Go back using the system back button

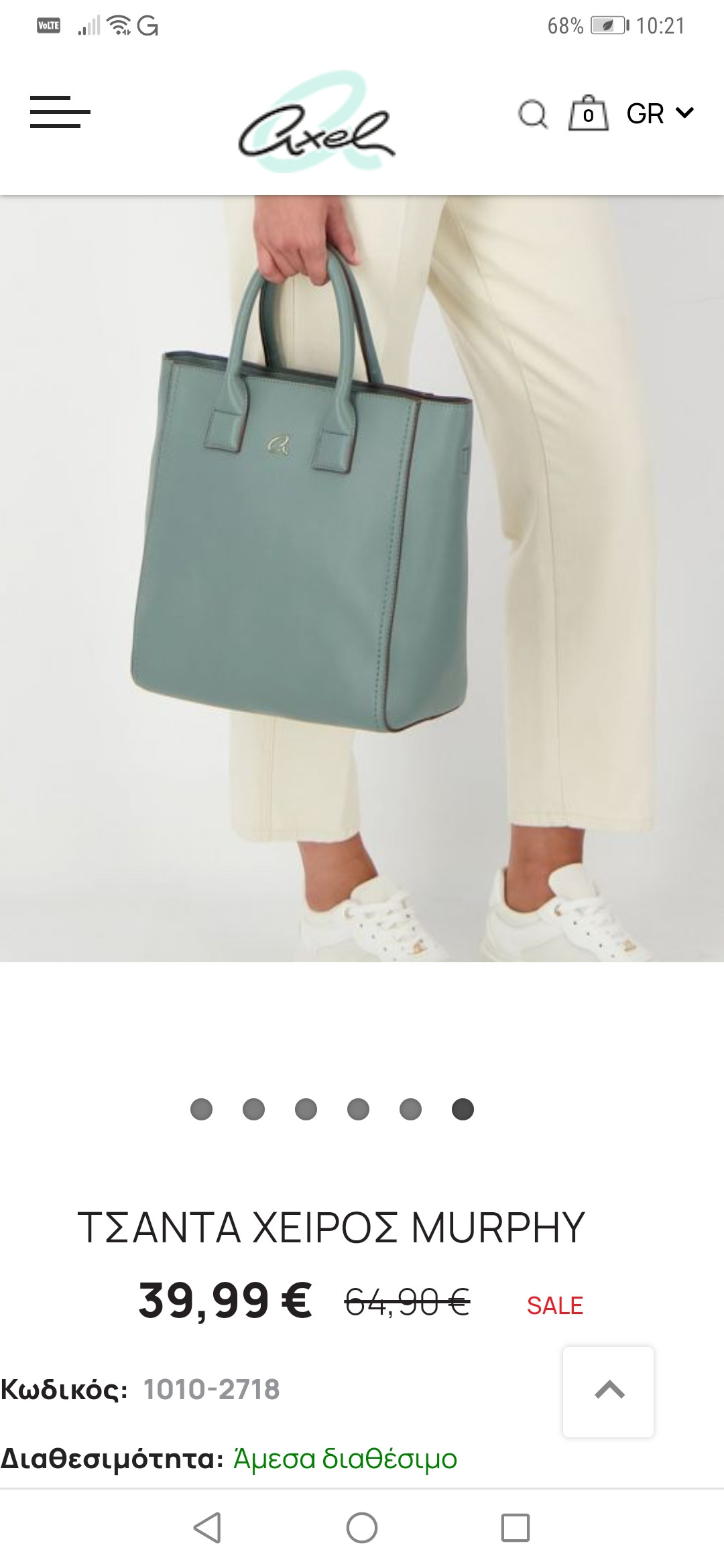207,1528
